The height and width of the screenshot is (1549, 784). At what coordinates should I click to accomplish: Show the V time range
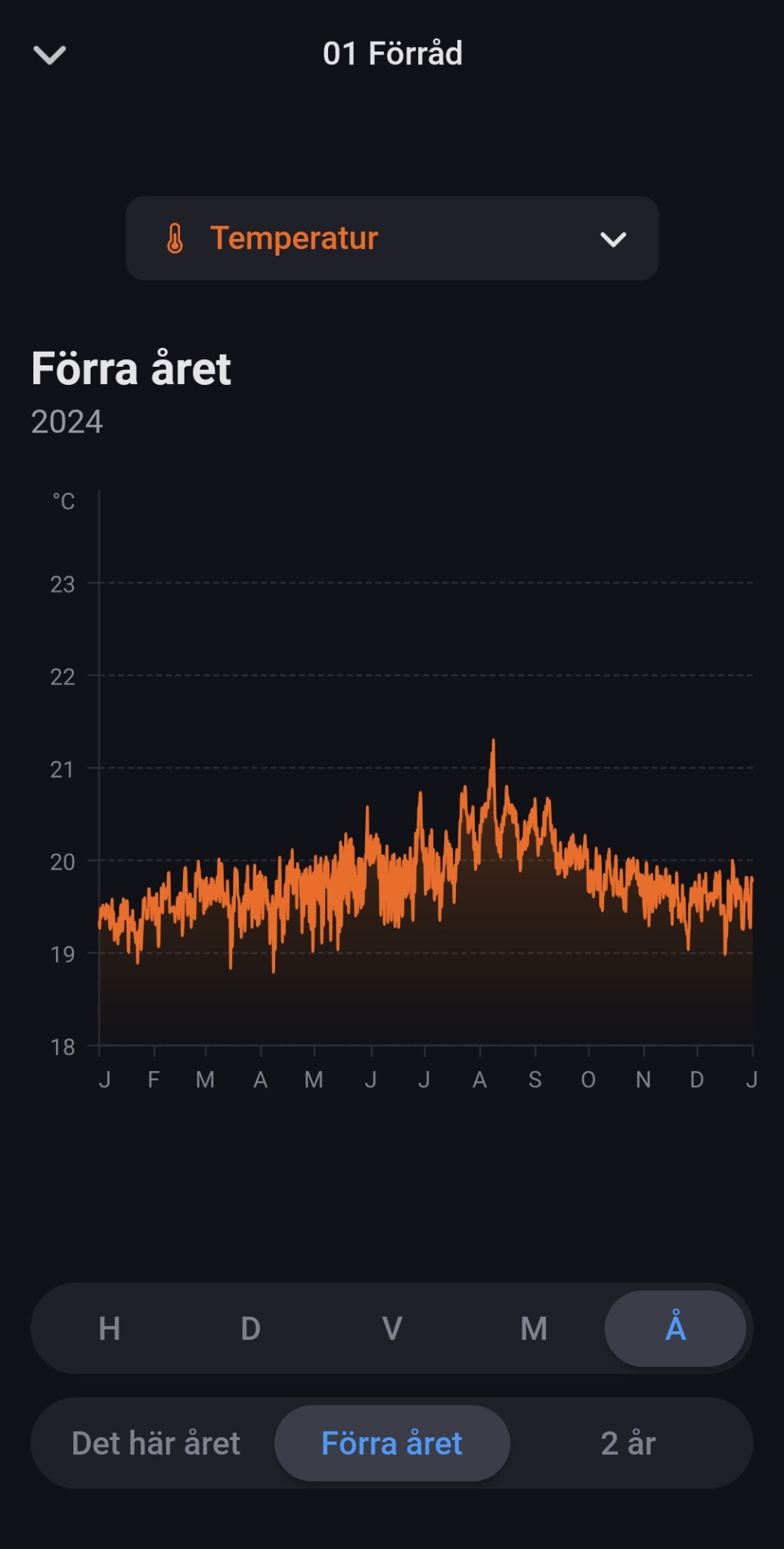click(x=392, y=1328)
